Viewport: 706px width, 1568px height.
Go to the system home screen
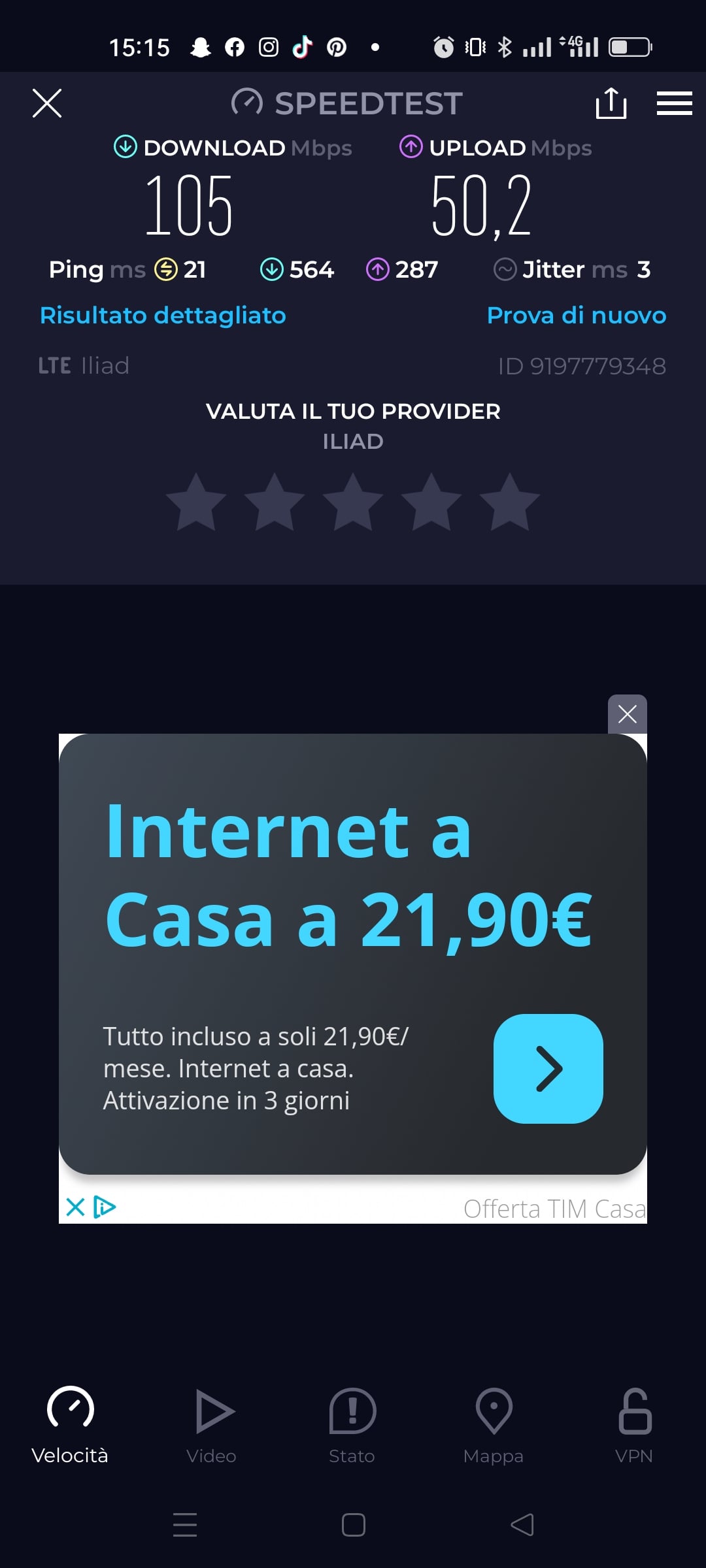point(353,1525)
